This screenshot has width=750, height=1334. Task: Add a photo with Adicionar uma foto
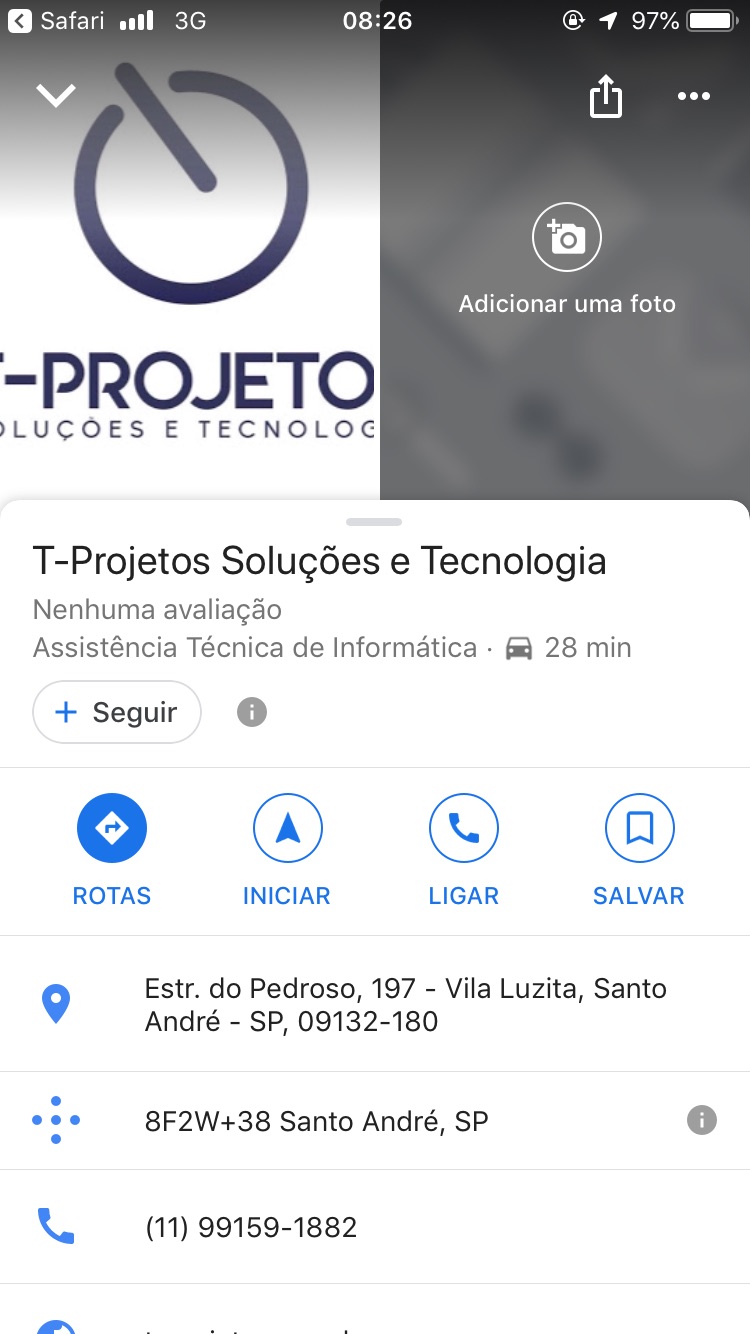[x=567, y=257]
